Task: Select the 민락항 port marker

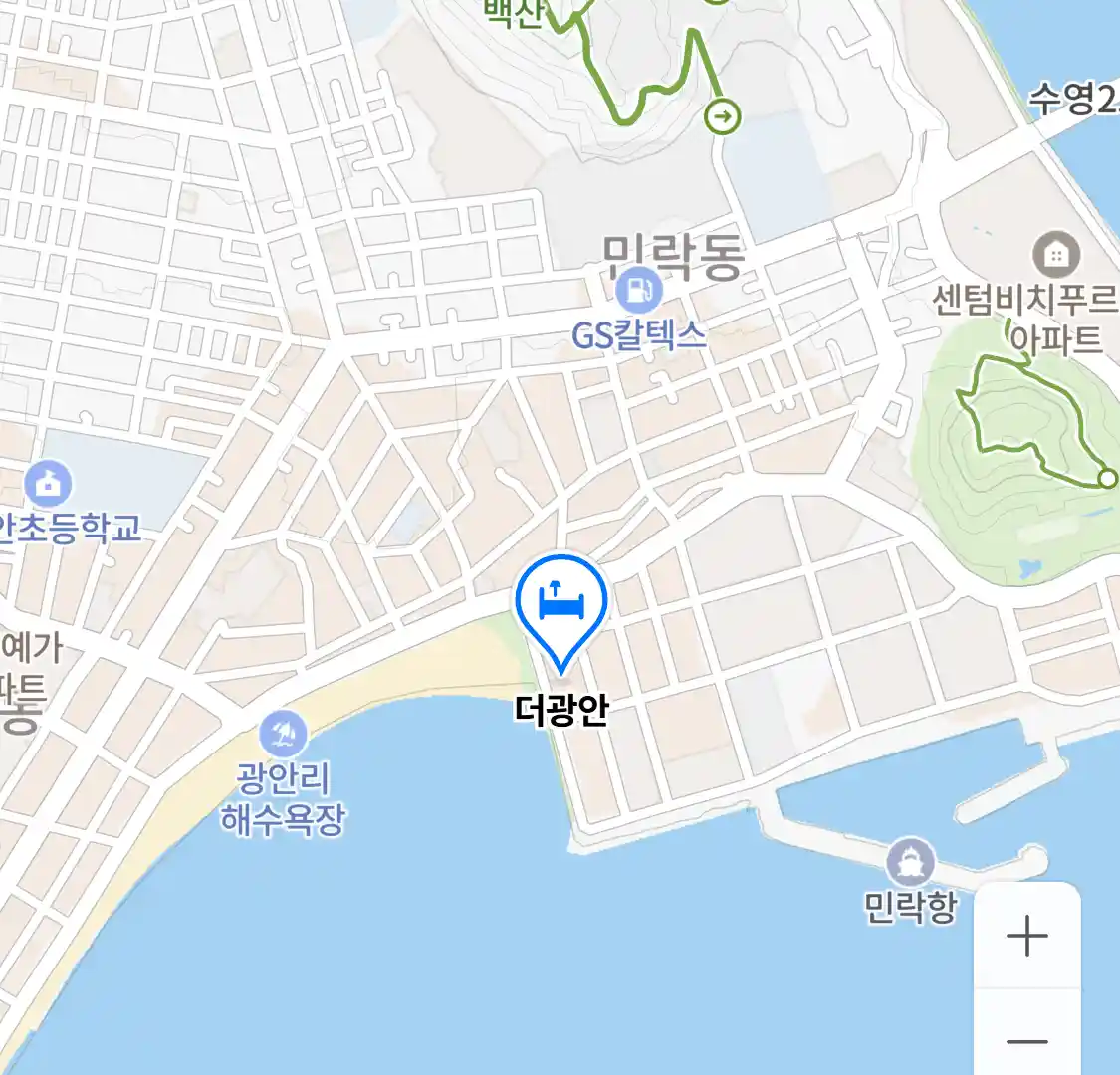Action: [910, 862]
